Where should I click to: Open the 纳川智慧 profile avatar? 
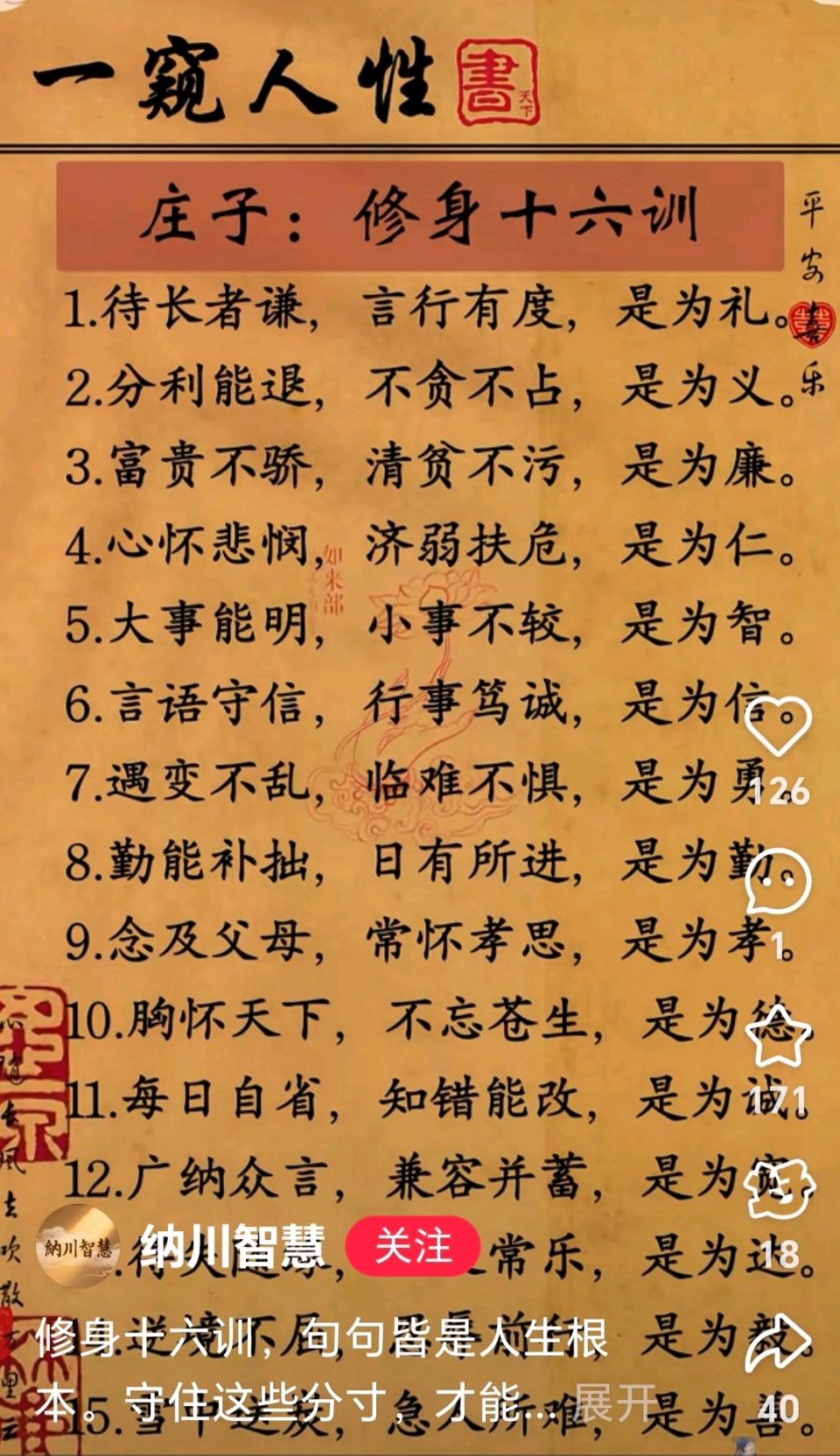tap(79, 1246)
